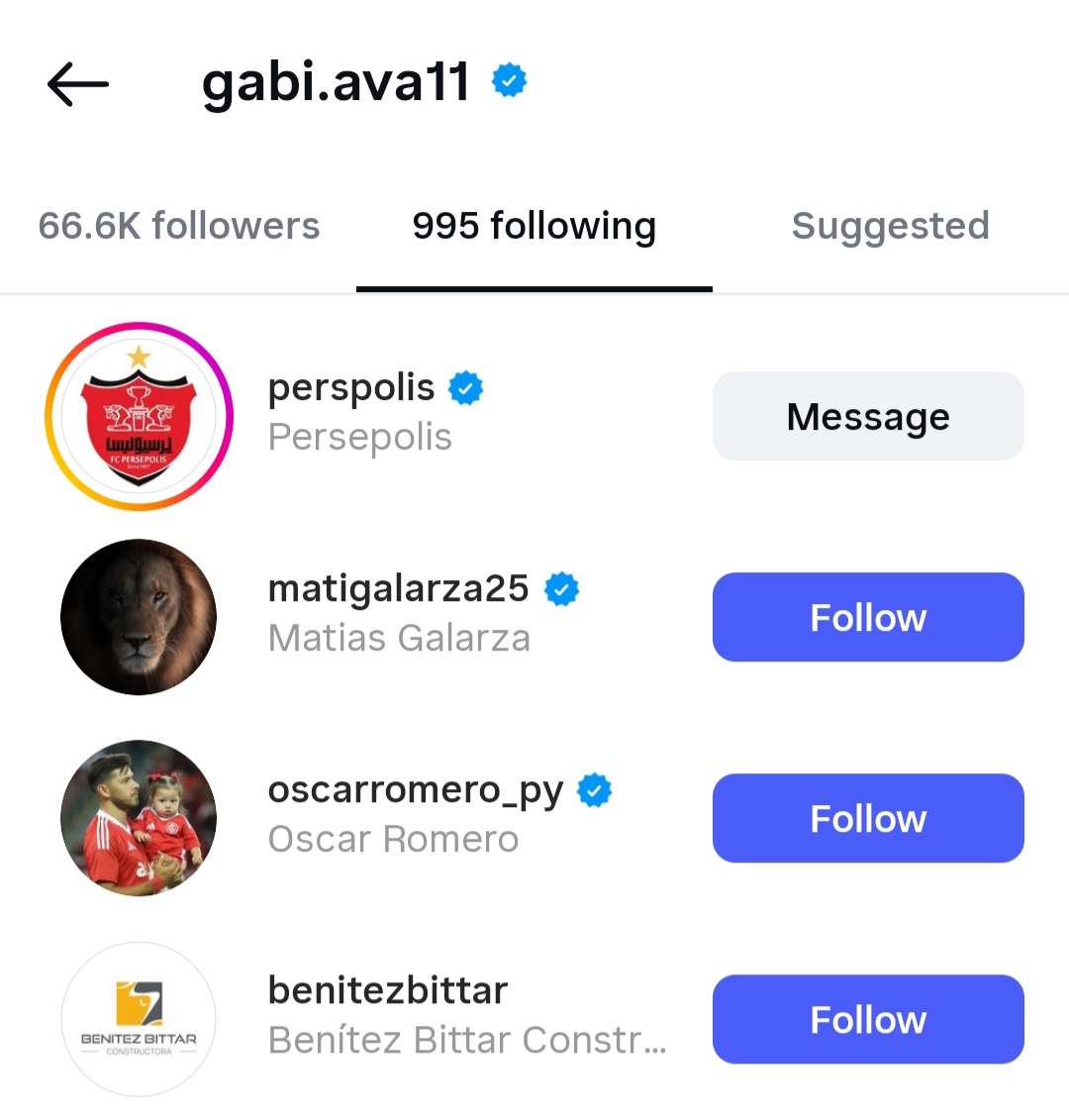Viewport: 1069px width, 1120px height.
Task: Open Matias Galarza's profile
Action: point(399,614)
